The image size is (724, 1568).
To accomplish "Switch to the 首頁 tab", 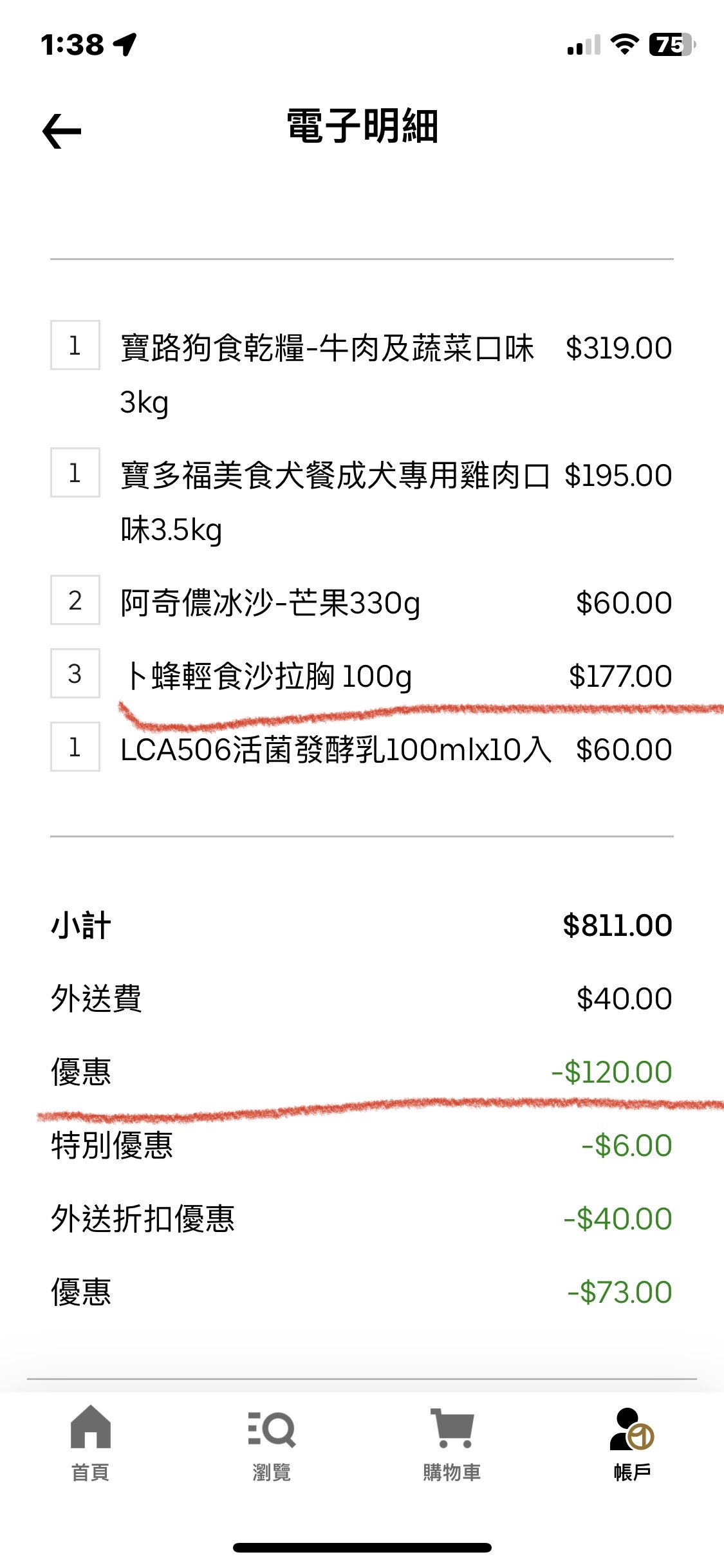I will coord(90,1443).
